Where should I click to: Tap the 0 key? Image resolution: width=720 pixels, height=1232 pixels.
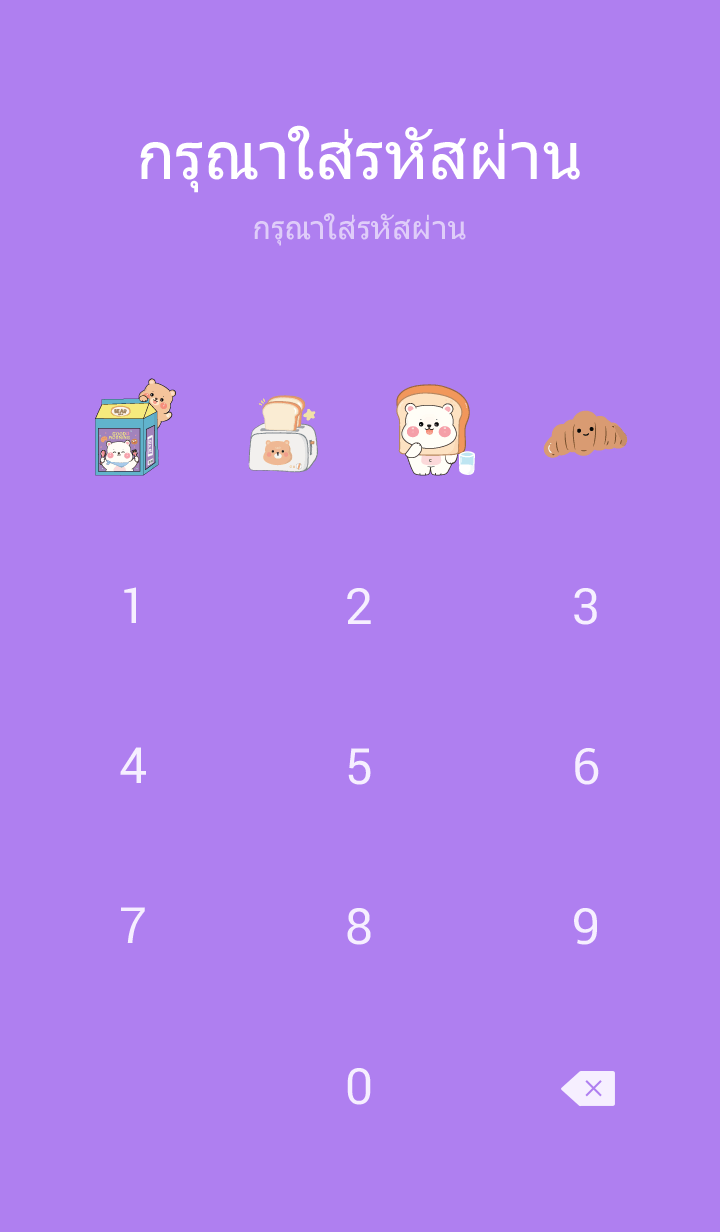click(x=359, y=1087)
